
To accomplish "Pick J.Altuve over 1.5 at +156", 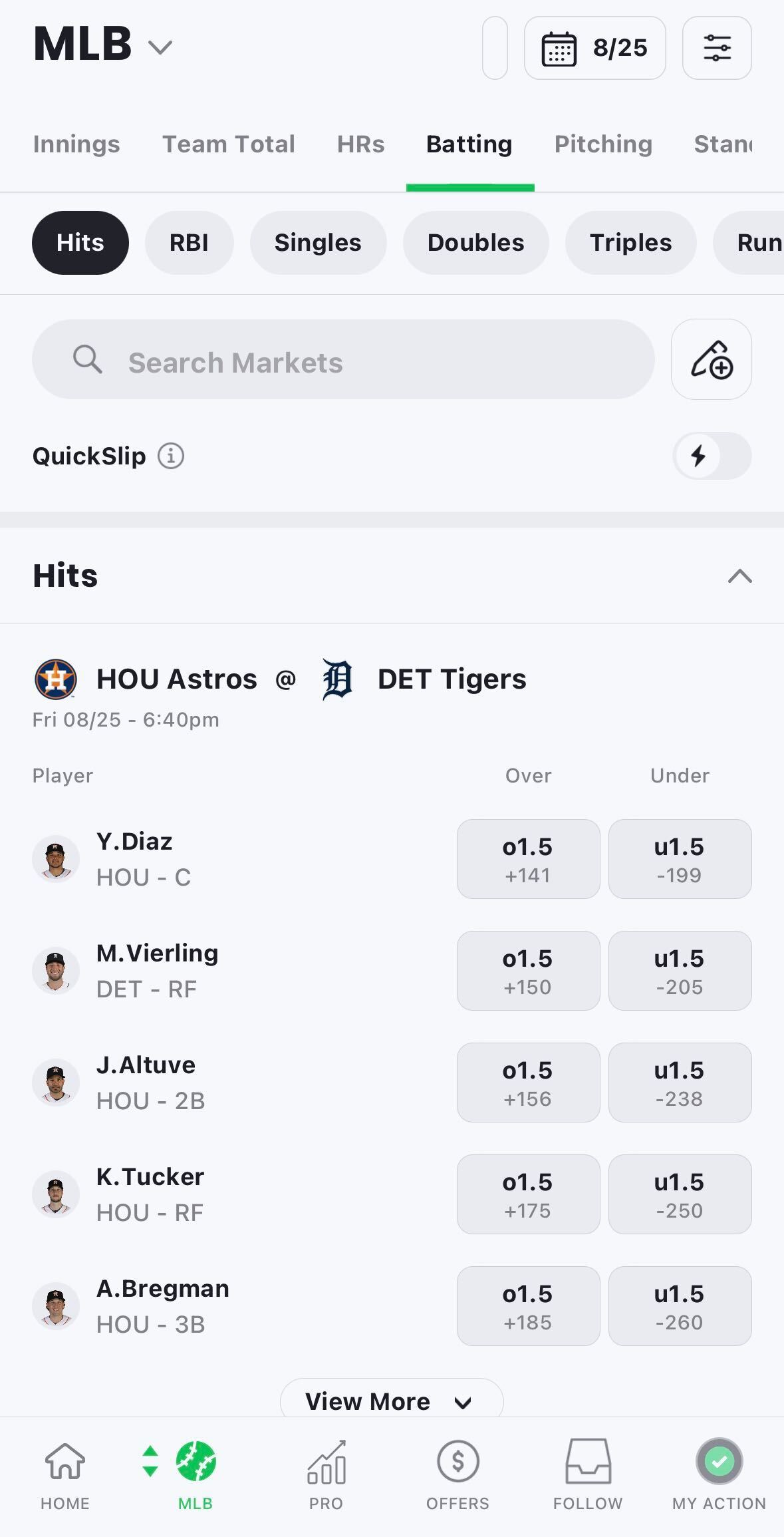I will [x=528, y=1083].
